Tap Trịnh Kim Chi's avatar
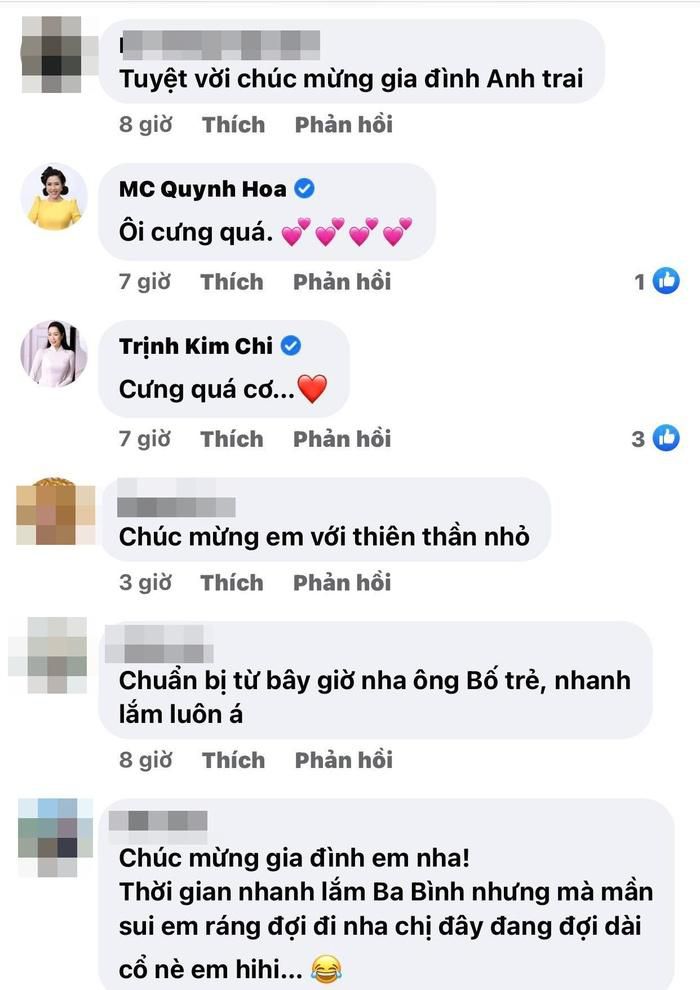700x990 pixels. (53, 354)
